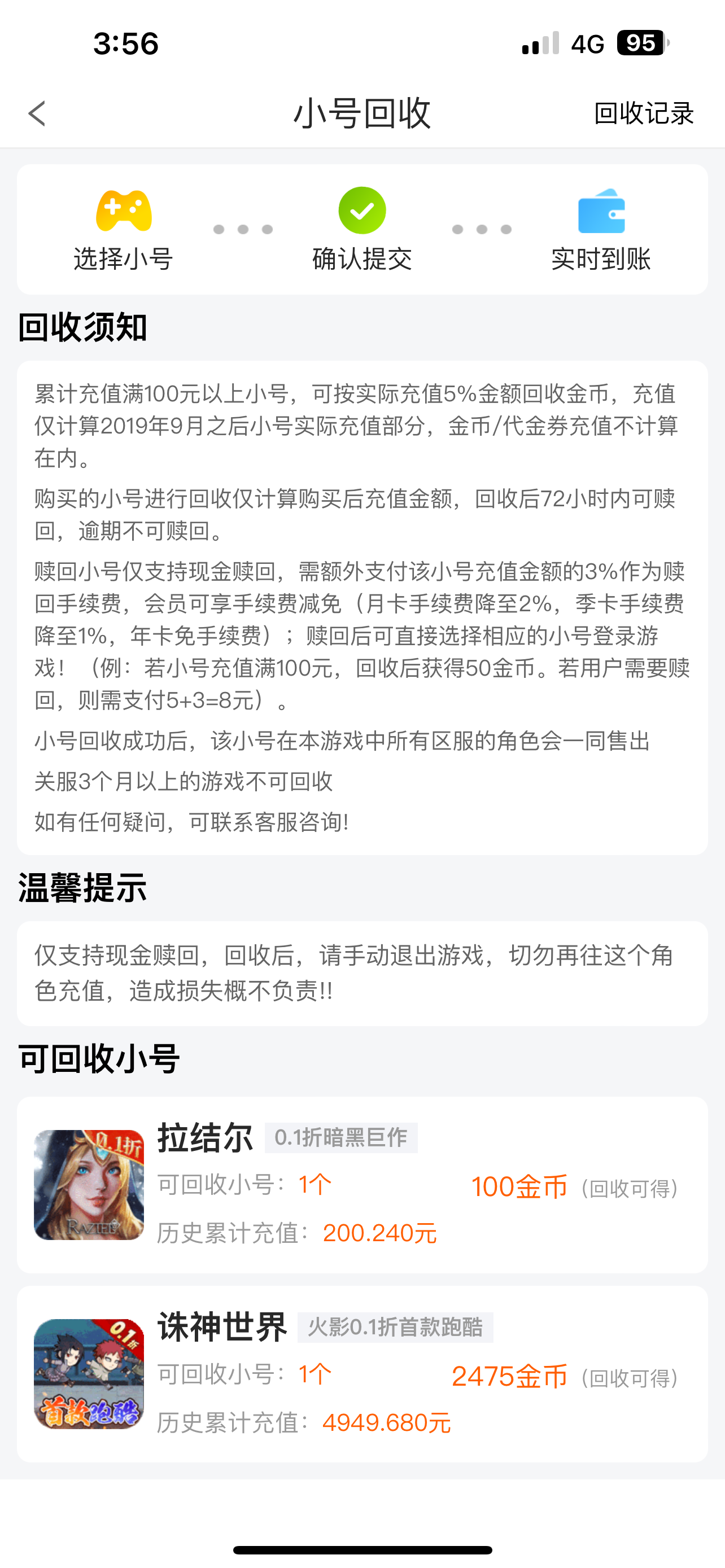The height and width of the screenshot is (1568, 725).
Task: Open the 拉结尔 recyclable account card
Action: [362, 1185]
